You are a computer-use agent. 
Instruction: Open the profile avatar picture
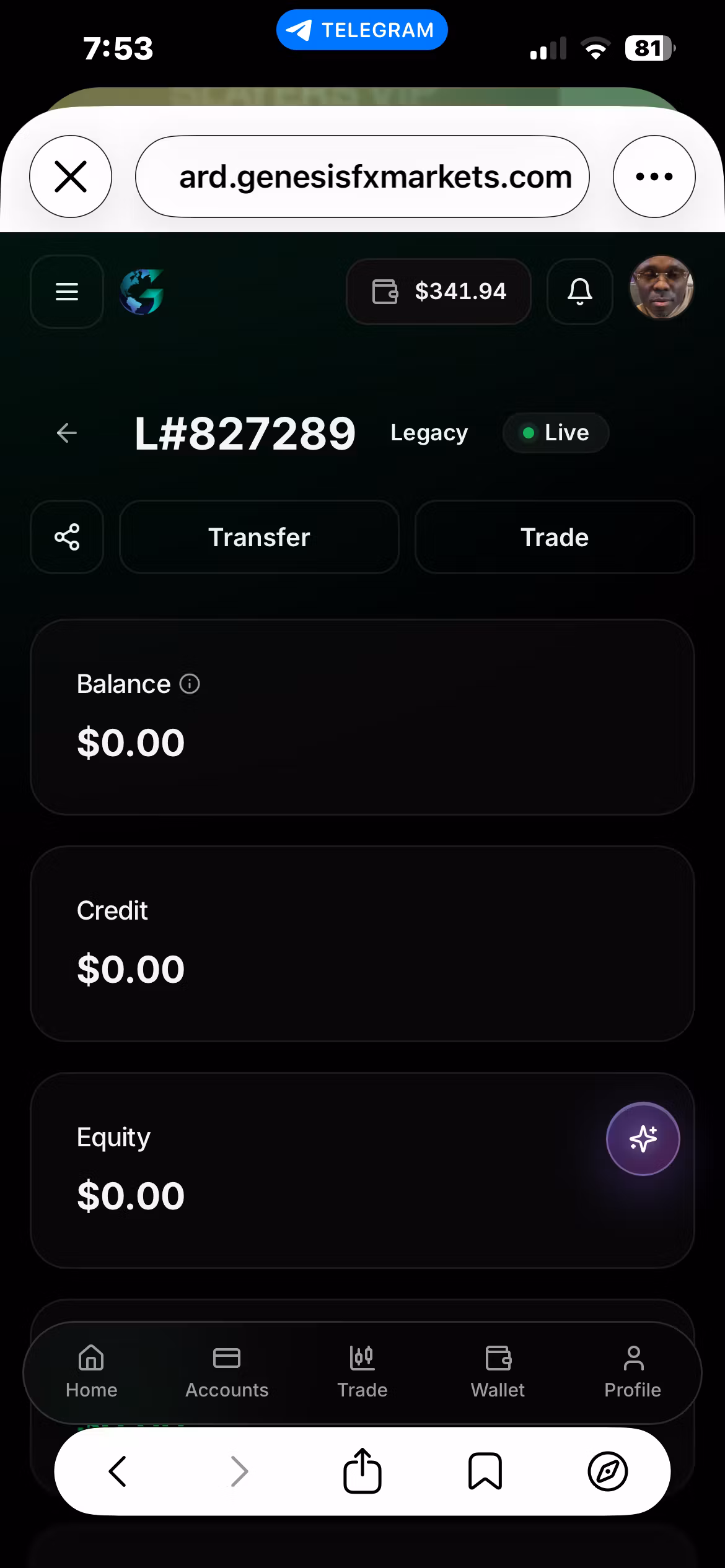pyautogui.click(x=661, y=287)
